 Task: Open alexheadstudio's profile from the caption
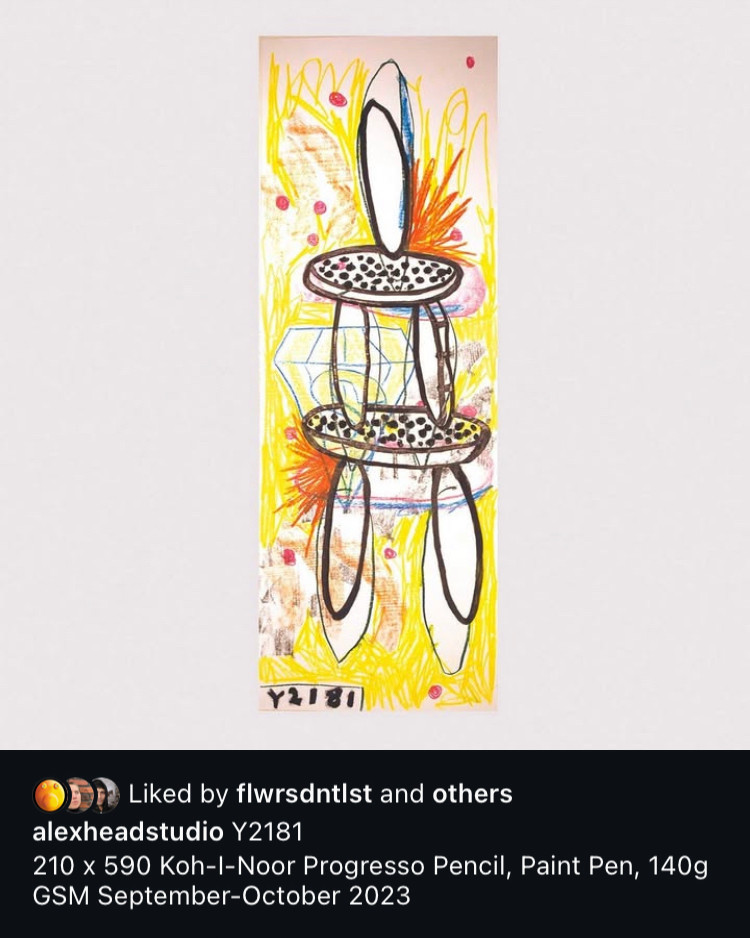click(x=127, y=831)
